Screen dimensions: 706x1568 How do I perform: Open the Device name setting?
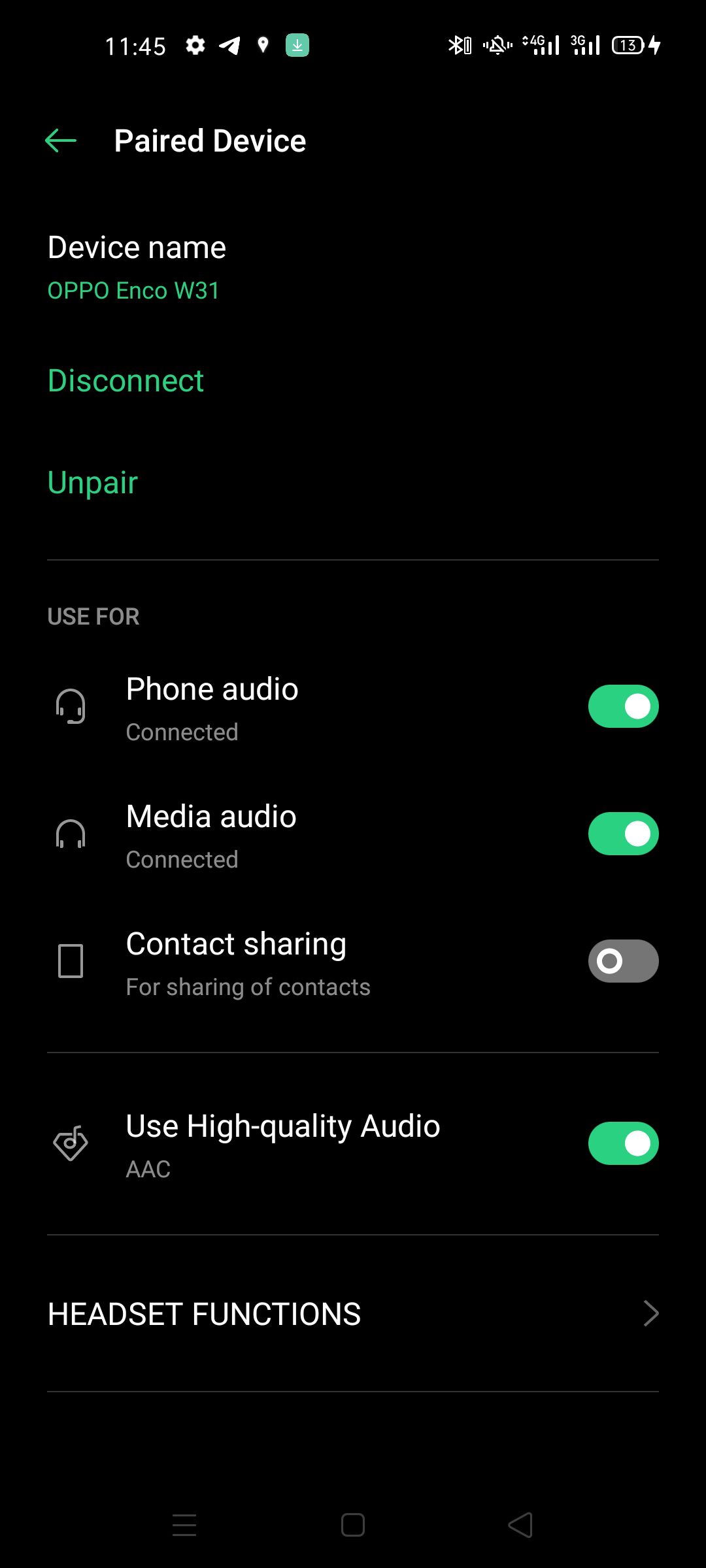[x=353, y=269]
